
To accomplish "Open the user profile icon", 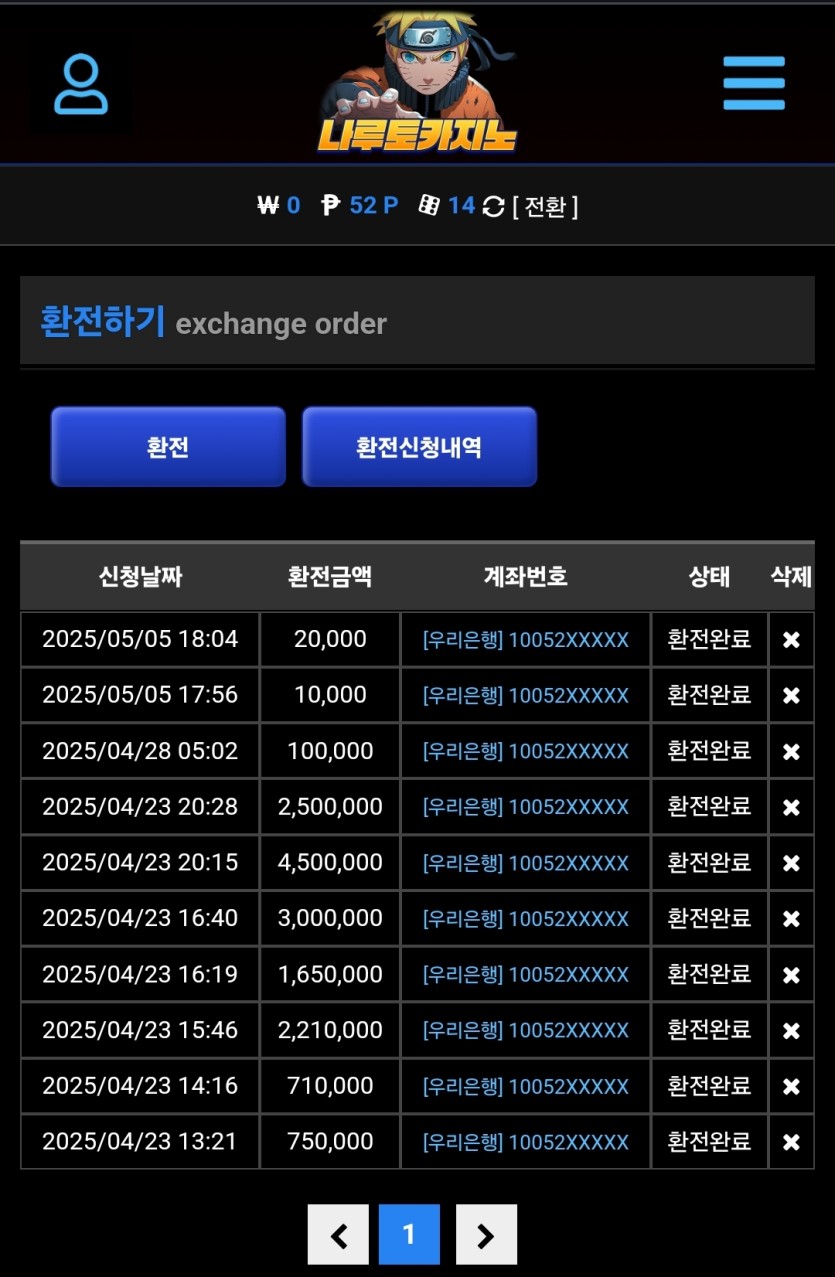I will pos(81,85).
